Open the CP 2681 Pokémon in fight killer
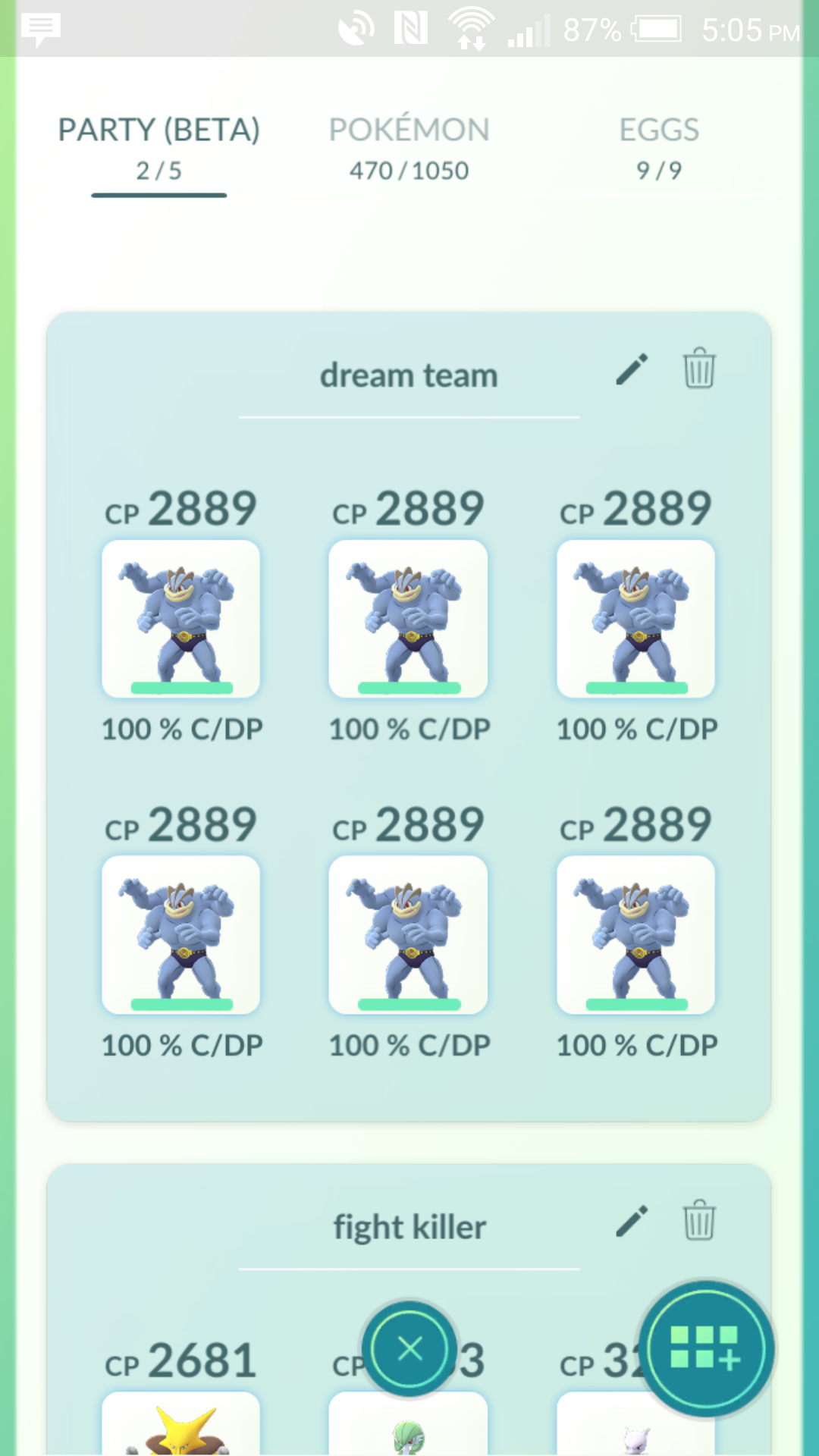This screenshot has width=819, height=1456. click(180, 1423)
